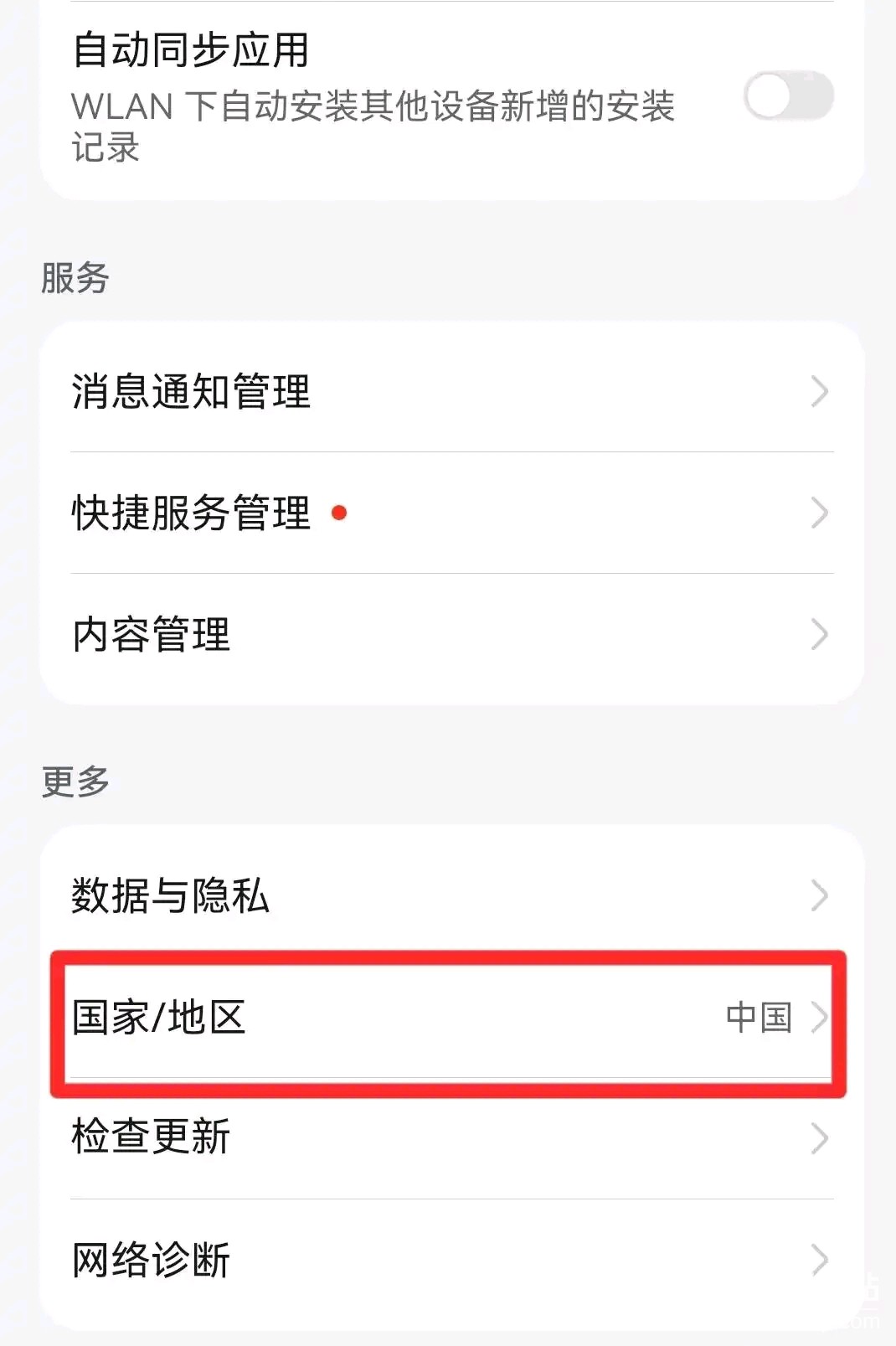Open 快捷服务管理
The image size is (896, 1346).
point(451,513)
